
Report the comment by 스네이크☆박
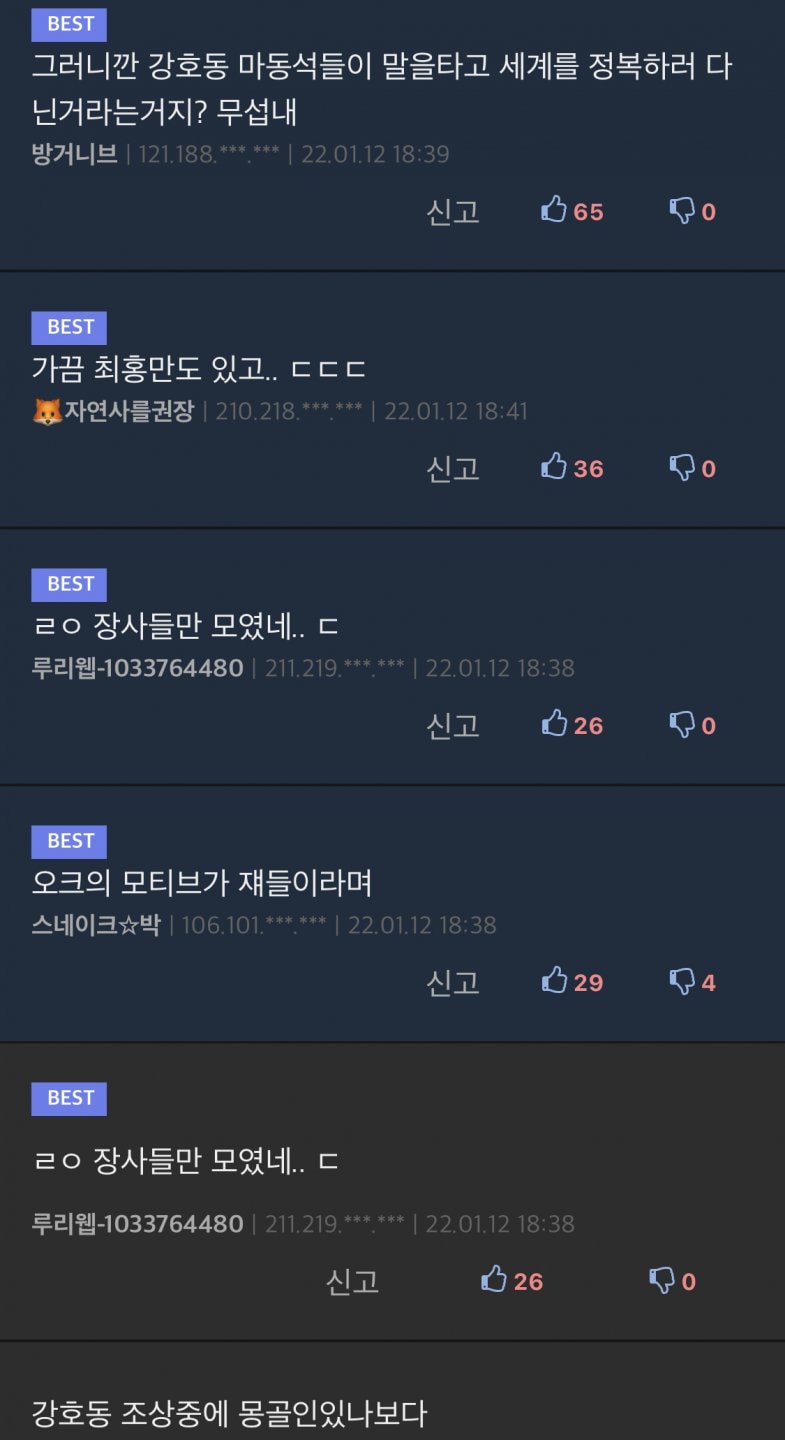(x=453, y=982)
